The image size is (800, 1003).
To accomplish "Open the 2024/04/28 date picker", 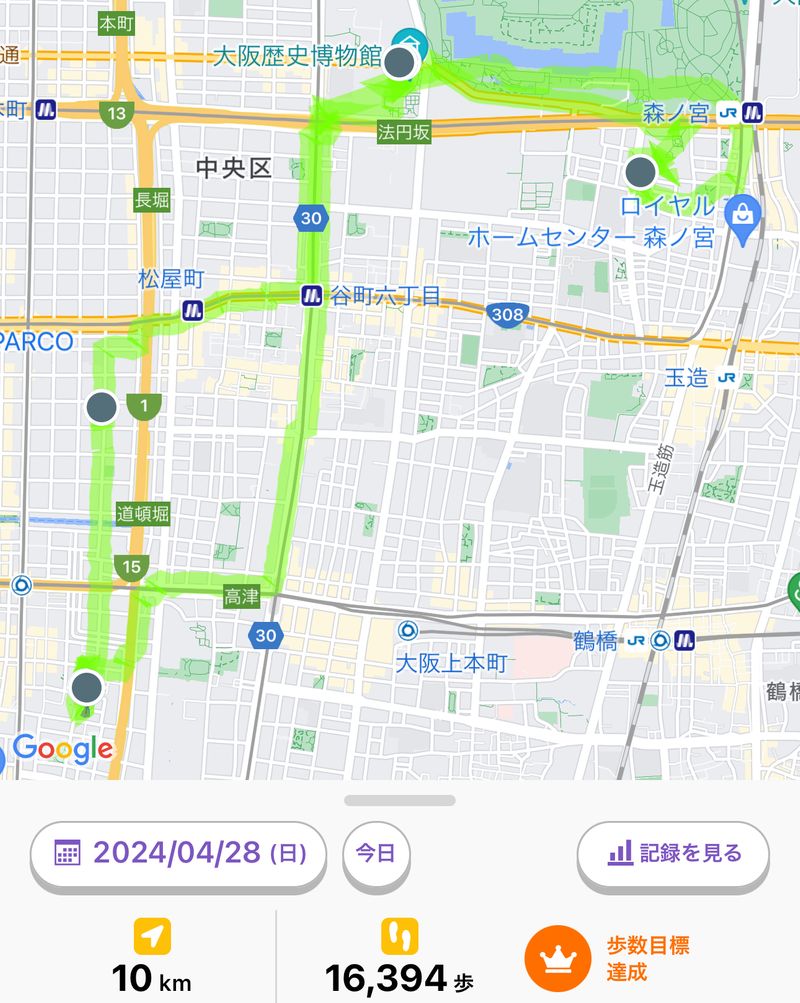I will (x=178, y=854).
